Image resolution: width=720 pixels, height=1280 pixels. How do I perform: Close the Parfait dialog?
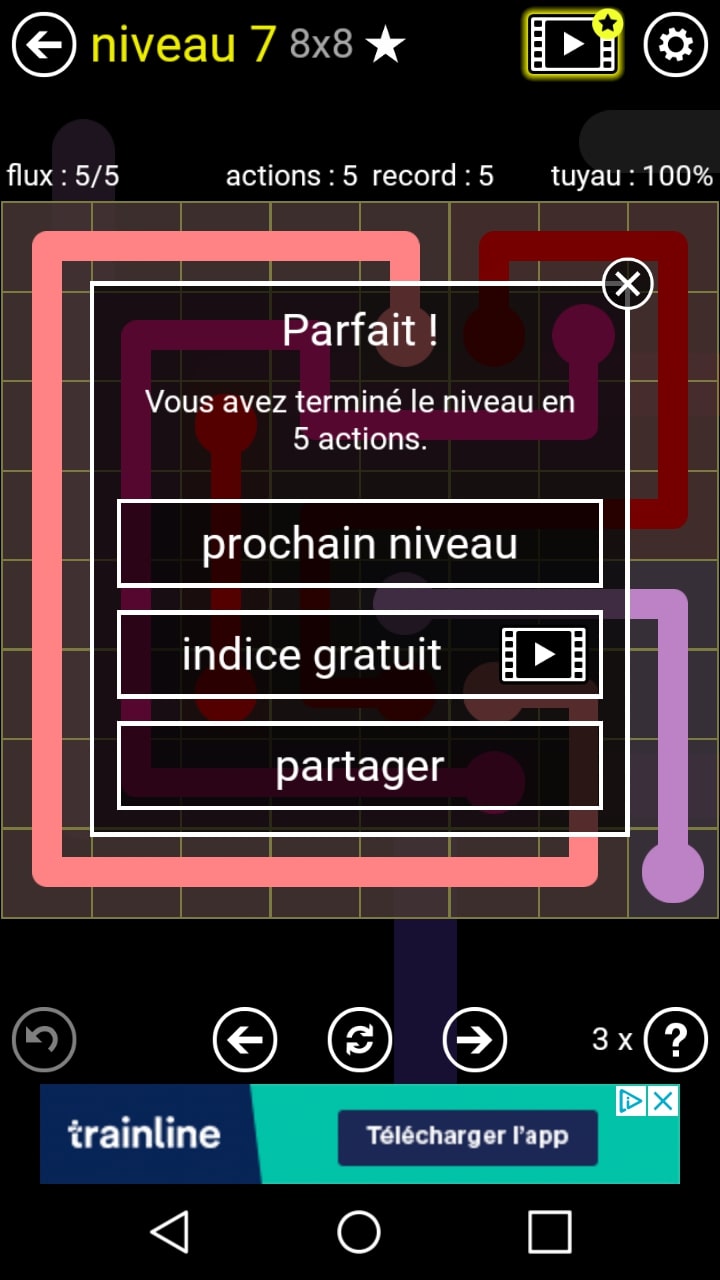627,285
